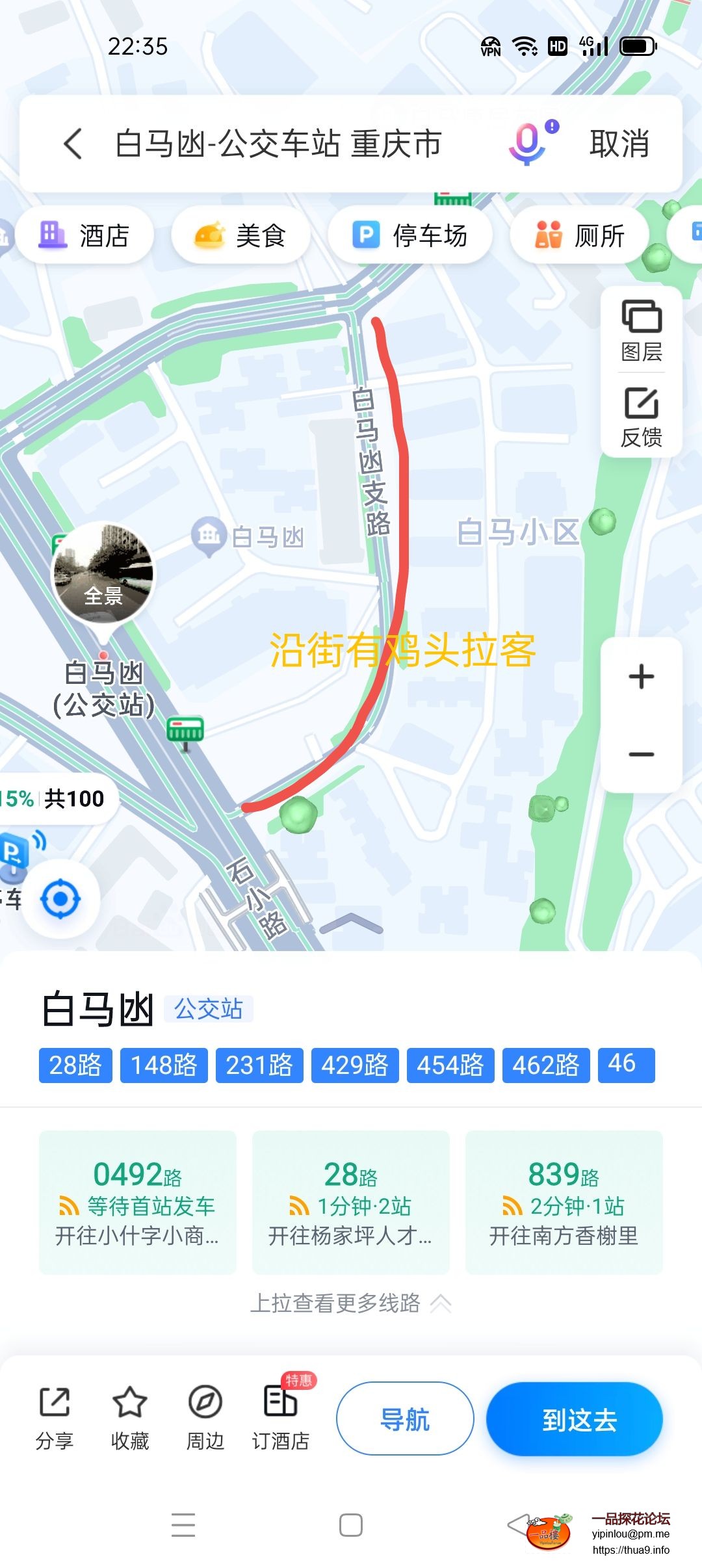This screenshot has height=1568, width=702.
Task: Zoom out of the map
Action: (x=642, y=755)
